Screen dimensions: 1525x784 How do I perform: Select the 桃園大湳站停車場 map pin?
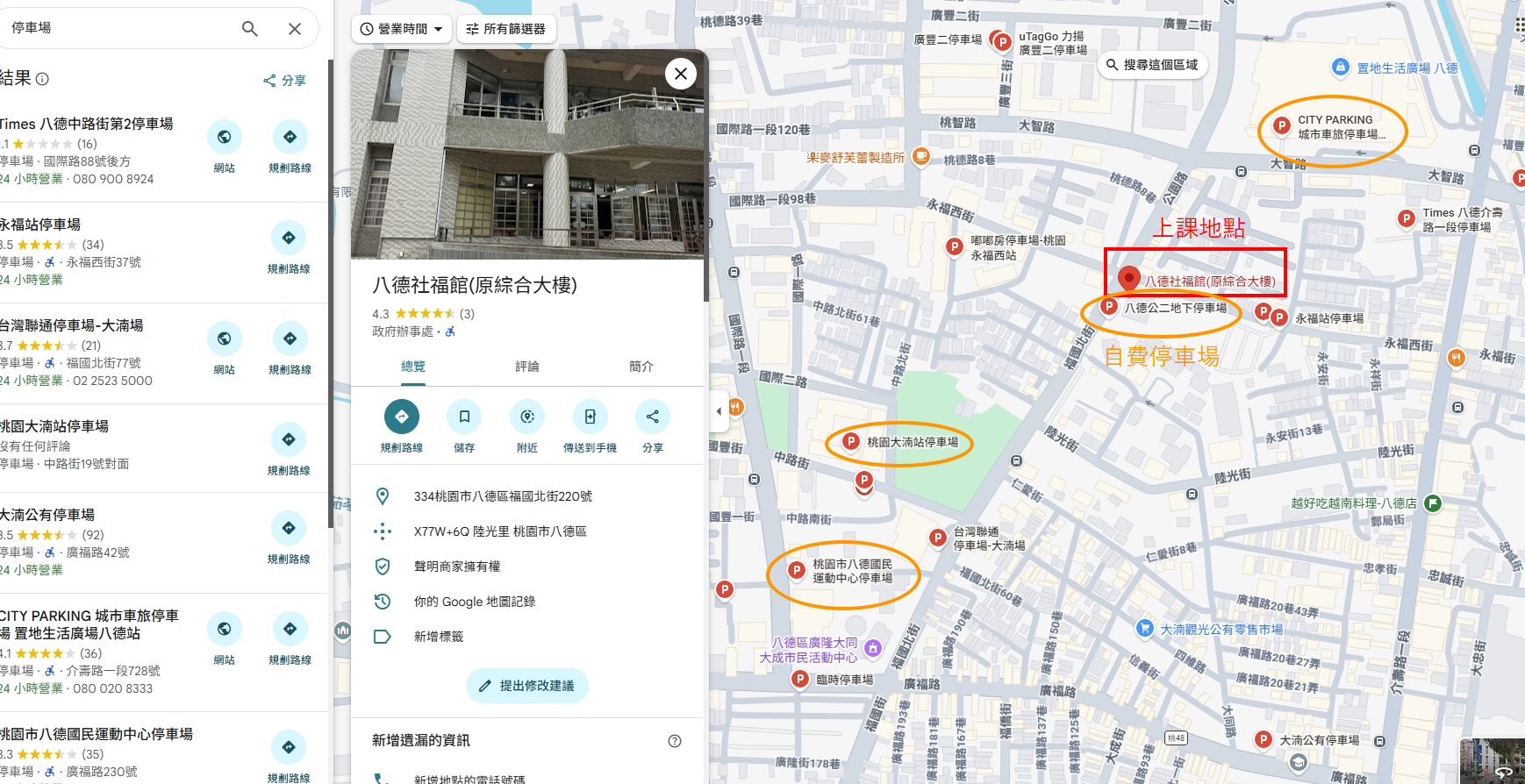[851, 442]
